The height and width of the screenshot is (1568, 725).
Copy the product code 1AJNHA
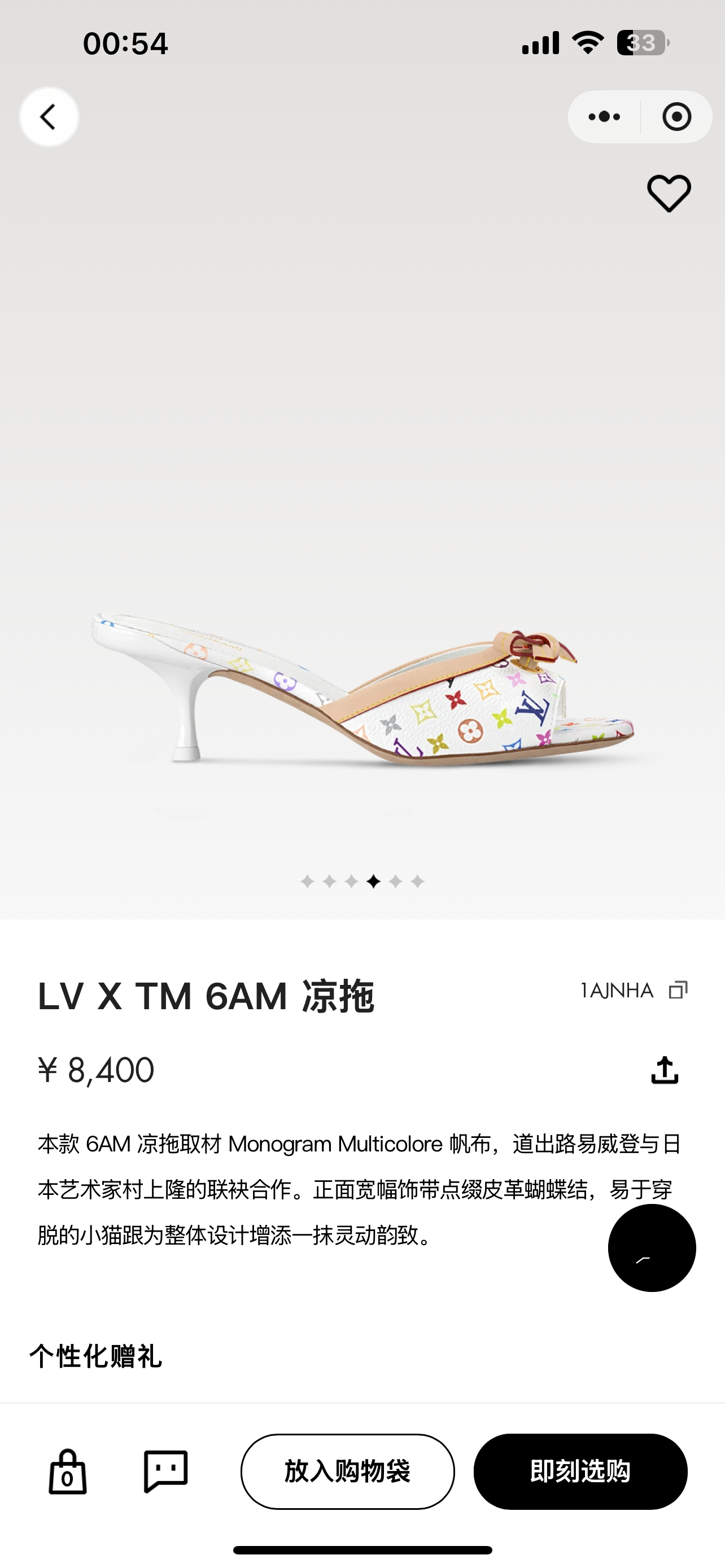(x=678, y=991)
